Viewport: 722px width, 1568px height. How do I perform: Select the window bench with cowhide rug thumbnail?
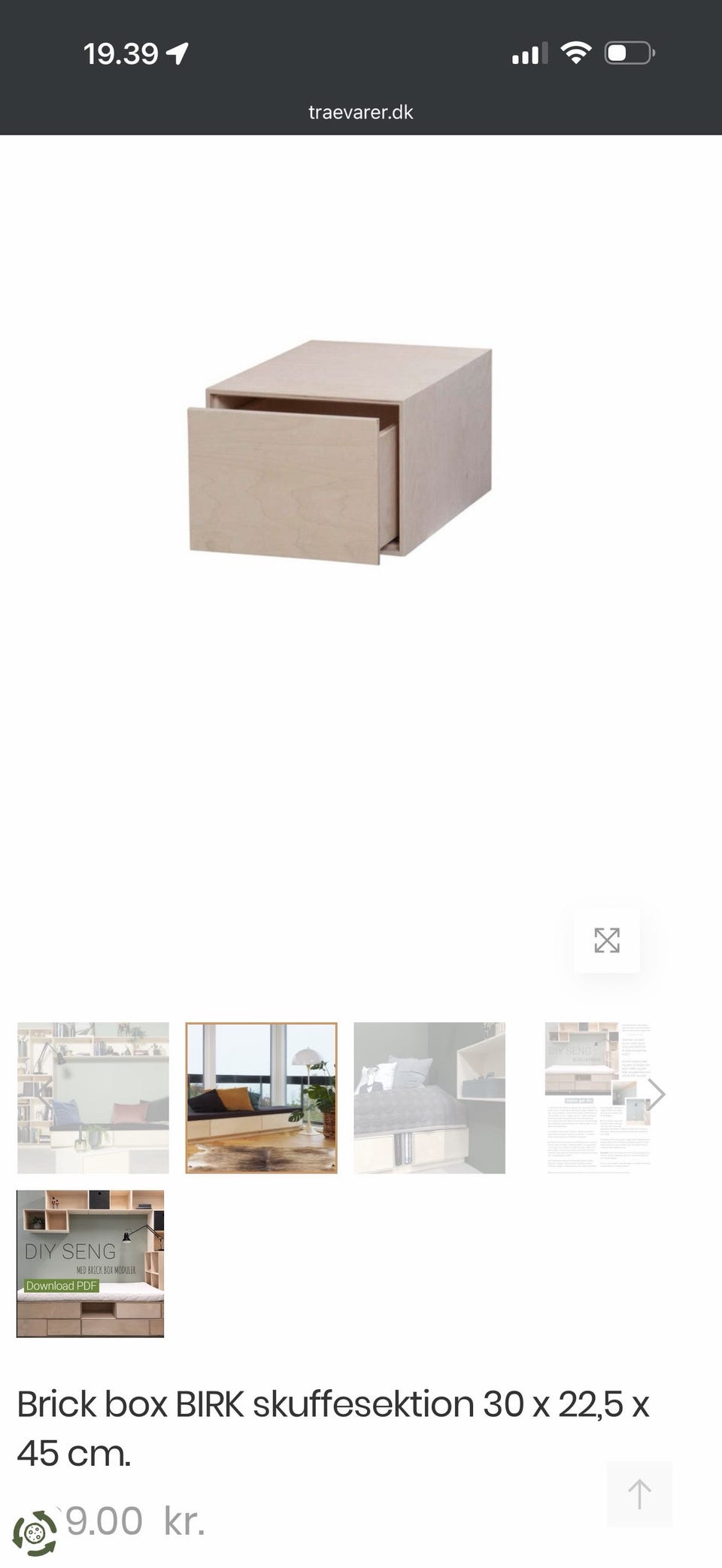pos(262,1097)
